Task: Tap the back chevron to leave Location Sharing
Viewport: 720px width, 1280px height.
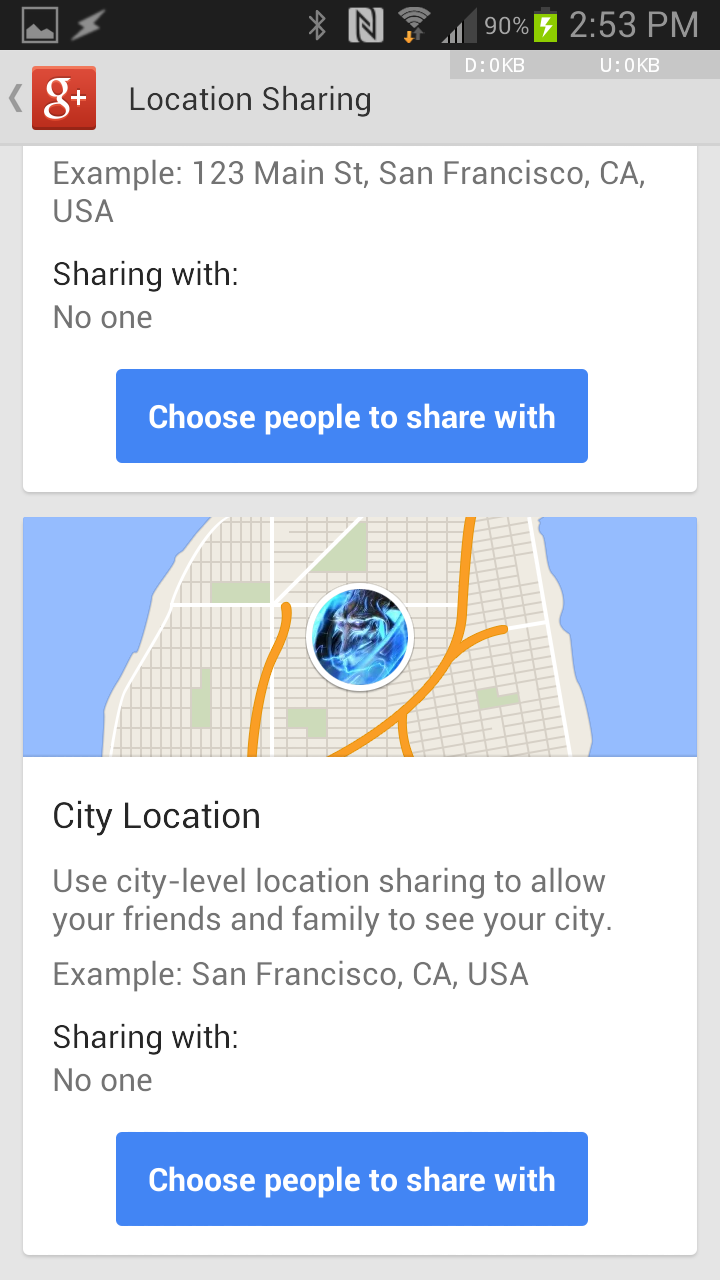Action: 14,99
